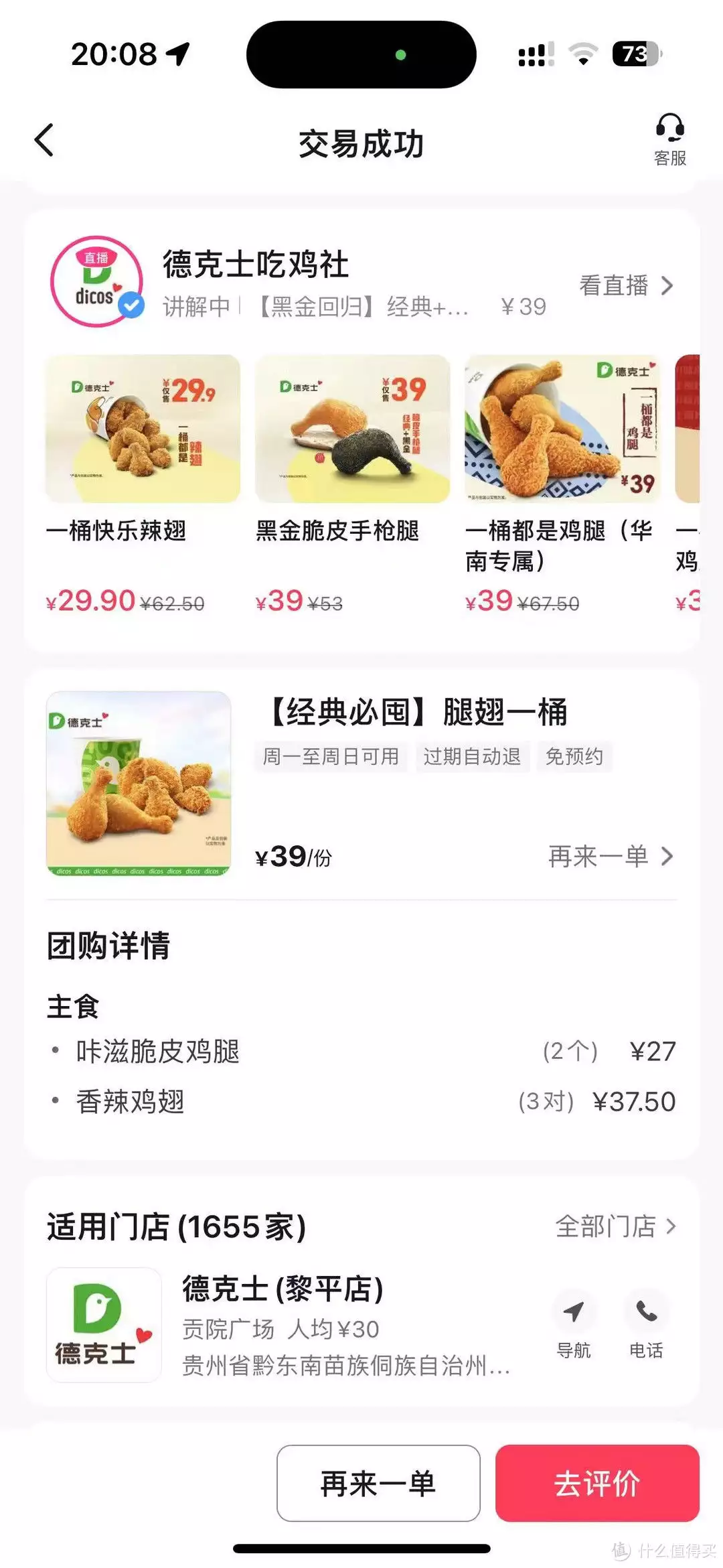Write a review with 去评价

[x=597, y=1483]
